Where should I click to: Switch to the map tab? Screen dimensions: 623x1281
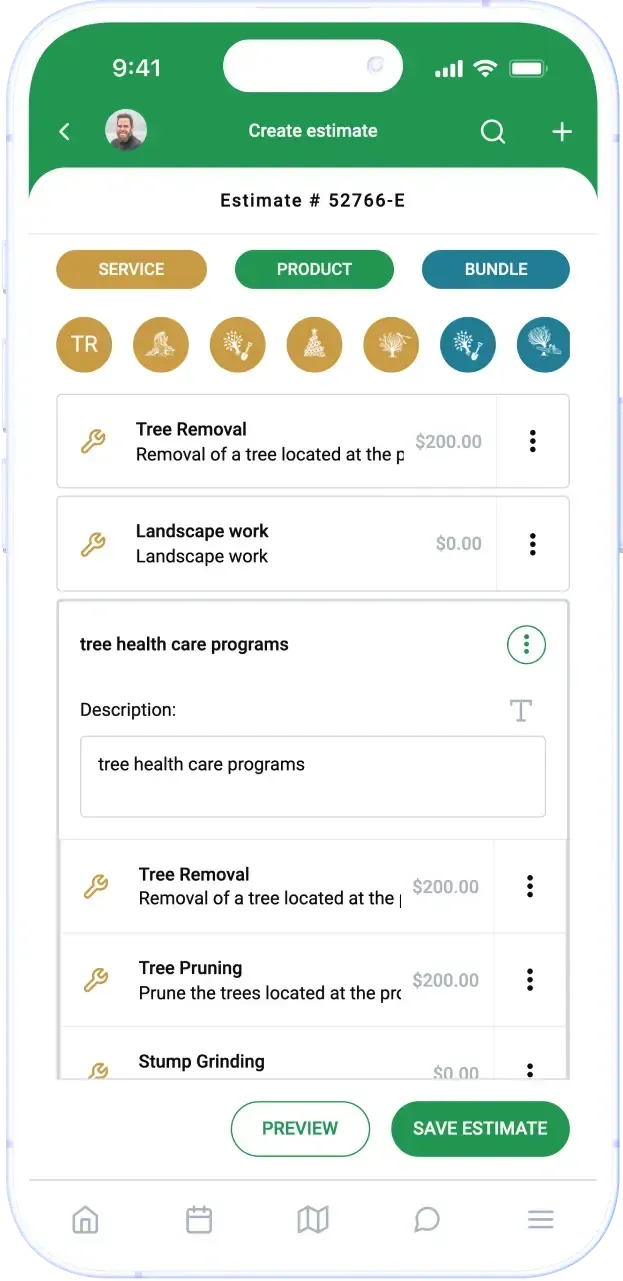(x=313, y=1219)
